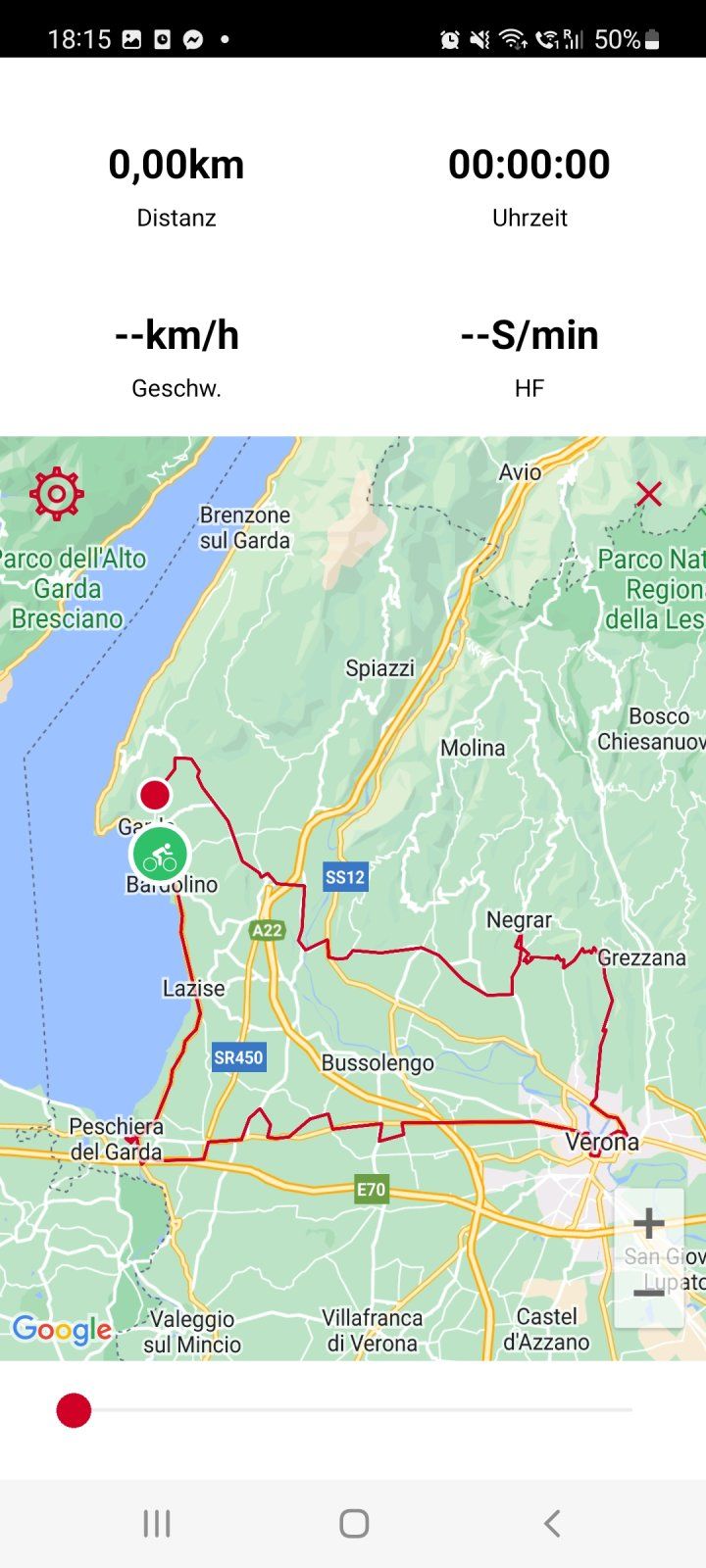
Task: Zoom in on the map
Action: point(648,1224)
